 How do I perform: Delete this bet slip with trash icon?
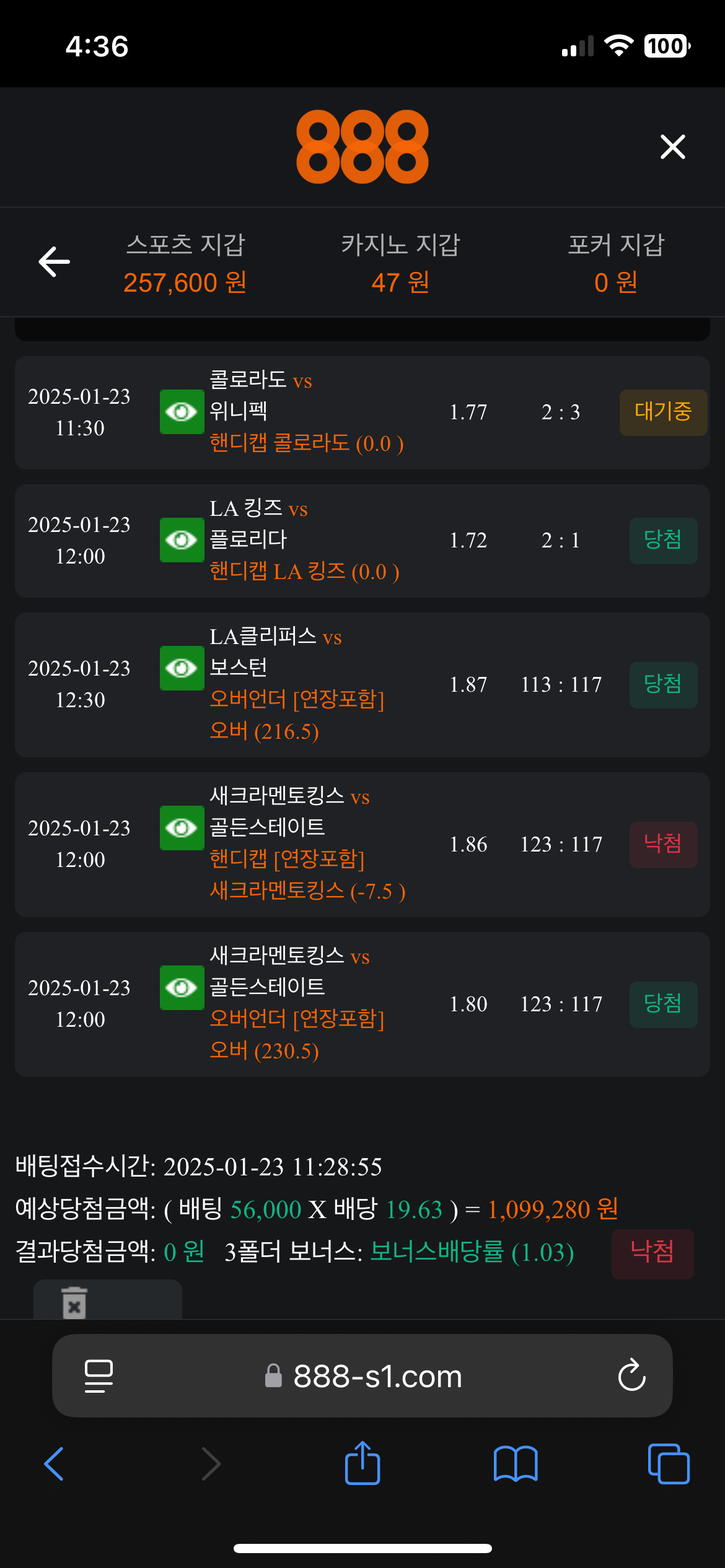click(x=75, y=1302)
